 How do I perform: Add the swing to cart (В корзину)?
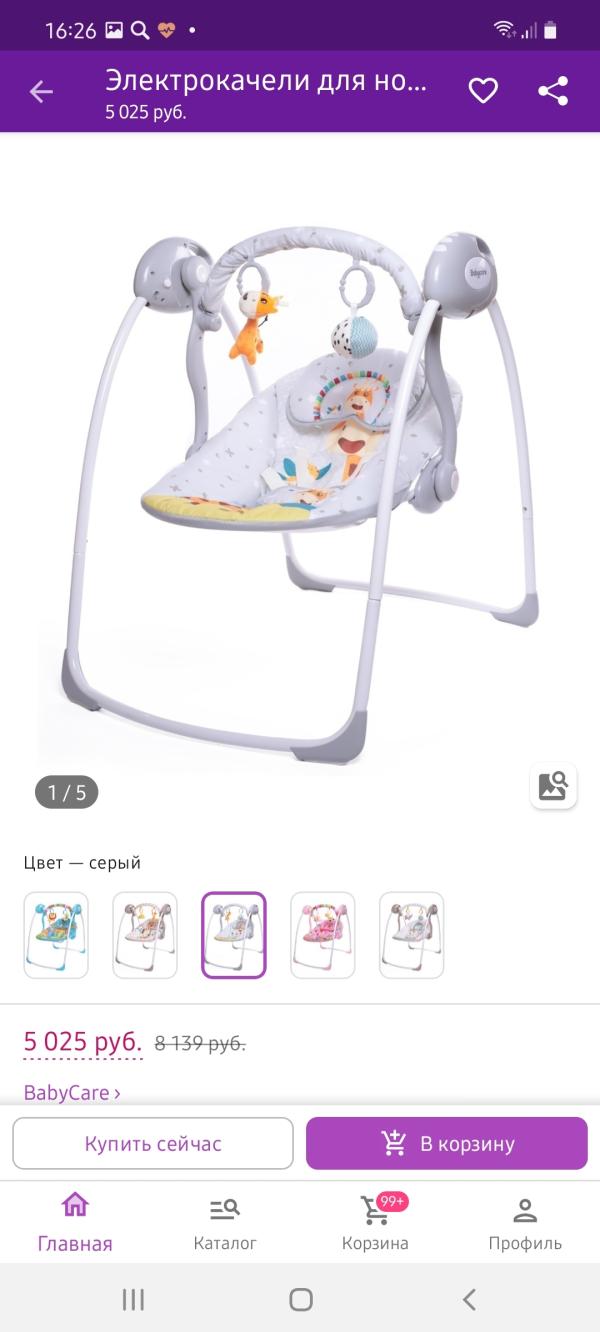tap(447, 1143)
